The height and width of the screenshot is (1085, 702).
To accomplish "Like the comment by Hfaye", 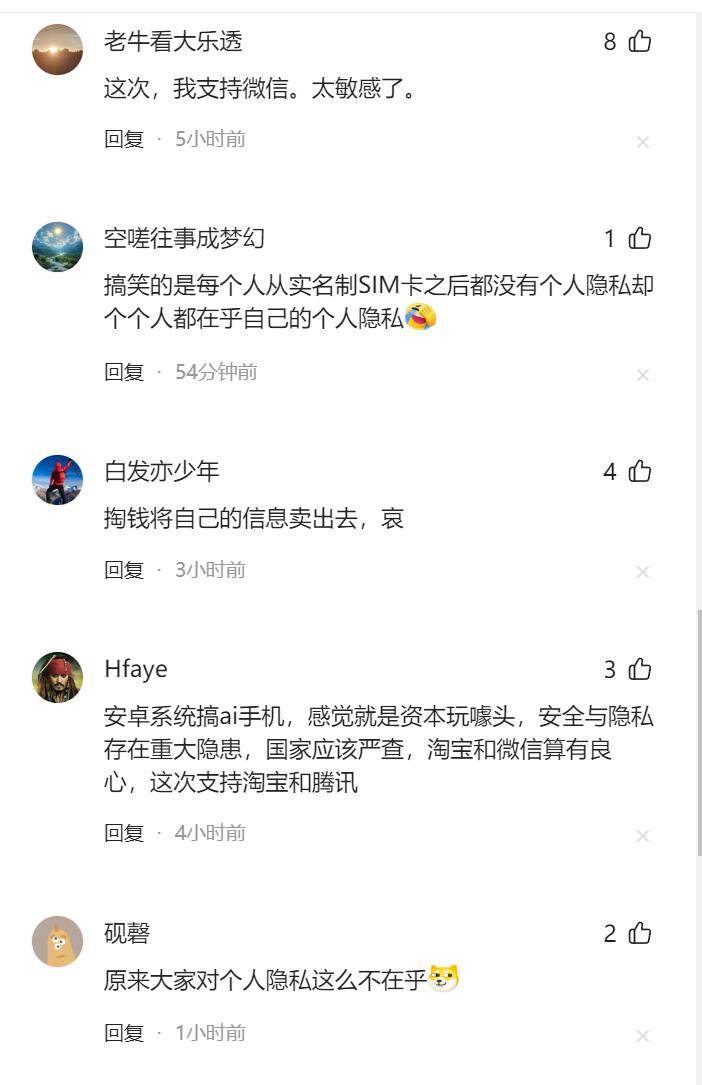I will tap(640, 670).
